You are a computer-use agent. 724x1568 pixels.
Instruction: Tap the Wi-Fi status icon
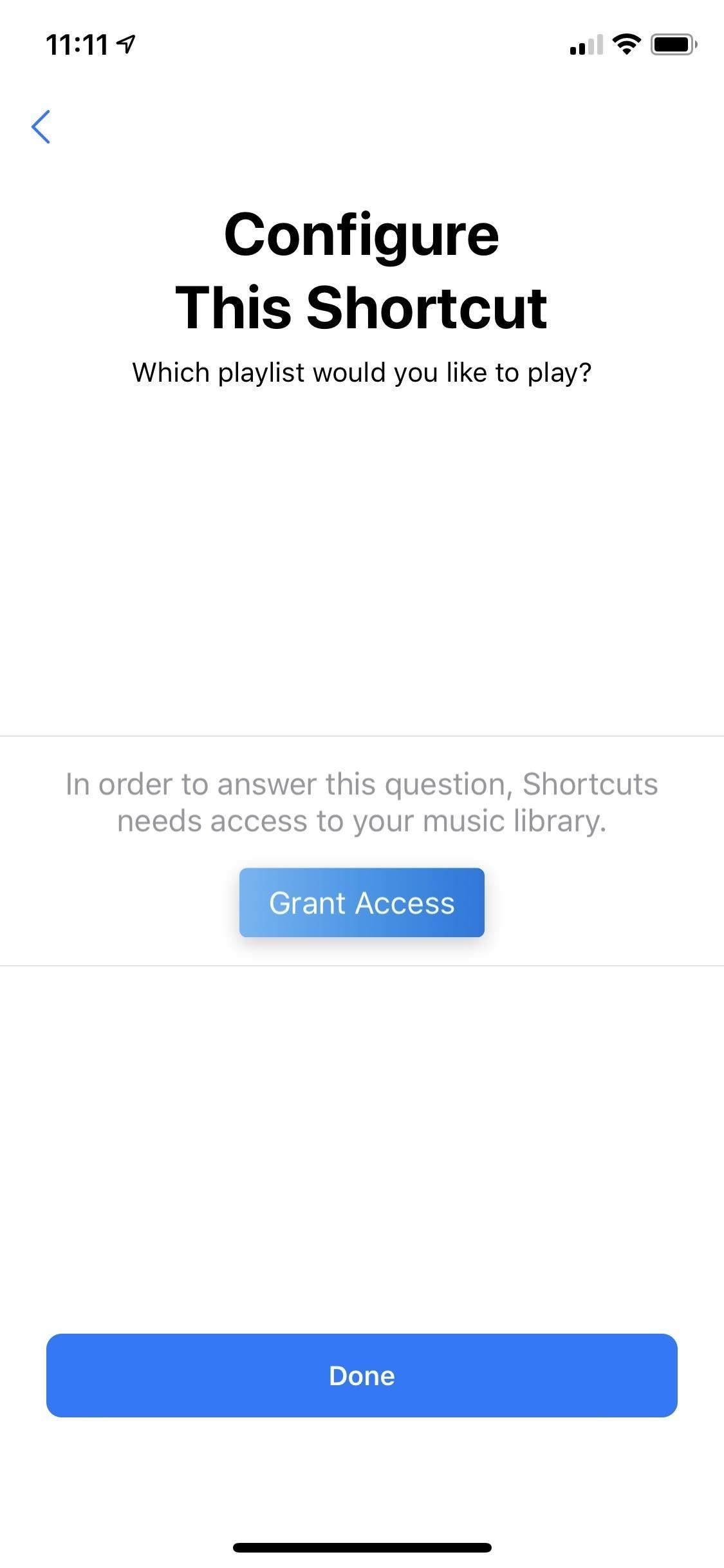pos(625,44)
